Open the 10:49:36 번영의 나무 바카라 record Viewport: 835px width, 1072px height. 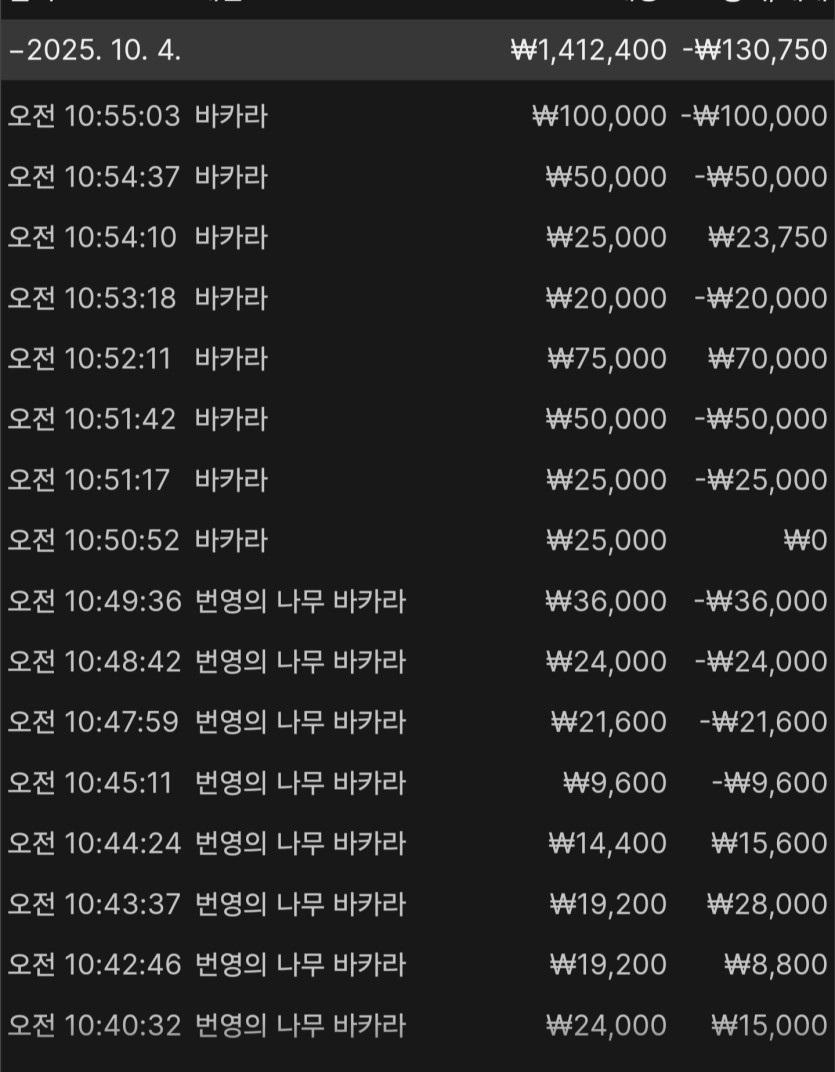tap(417, 601)
